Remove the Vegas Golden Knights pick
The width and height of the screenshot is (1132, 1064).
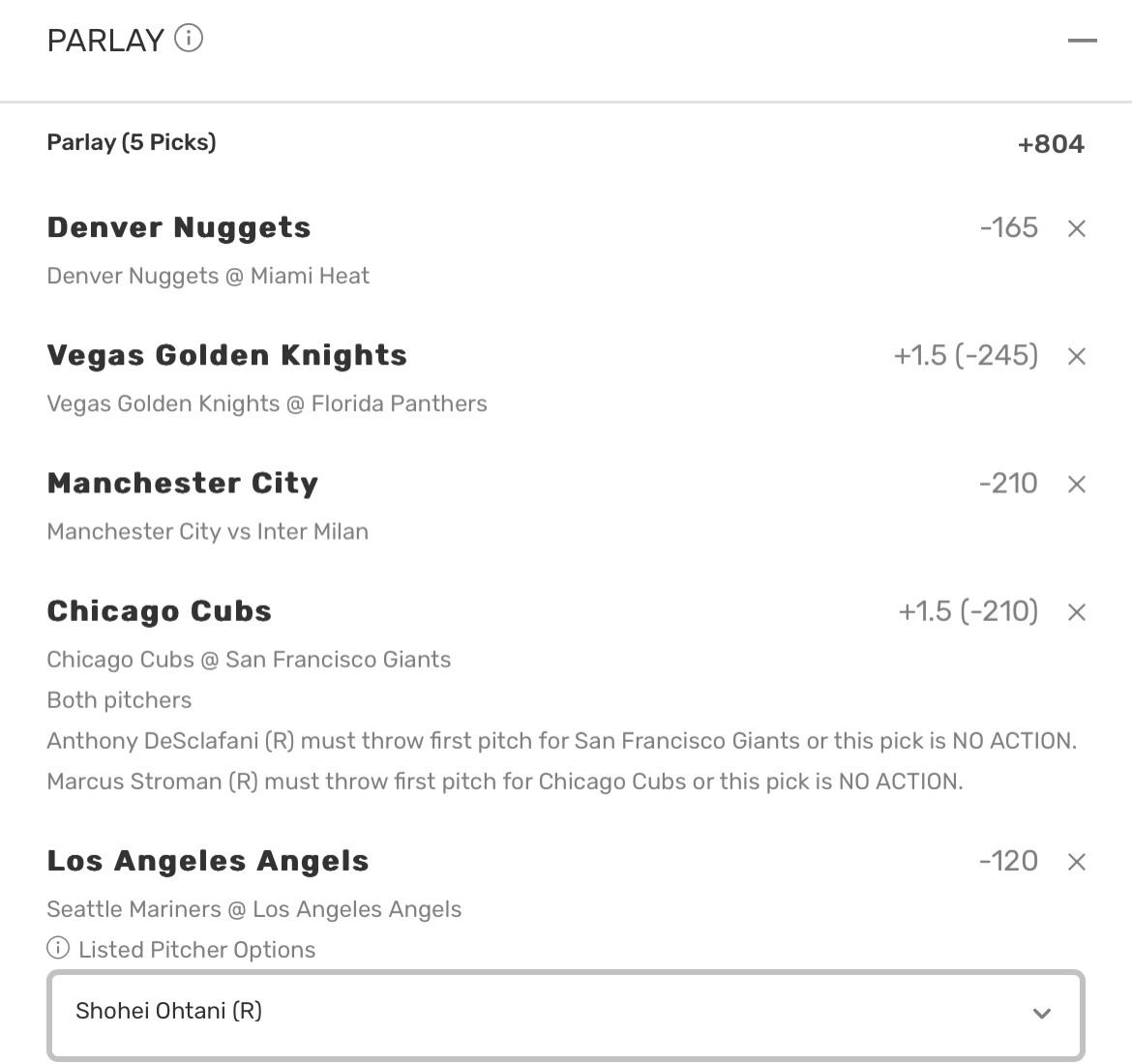click(1076, 357)
